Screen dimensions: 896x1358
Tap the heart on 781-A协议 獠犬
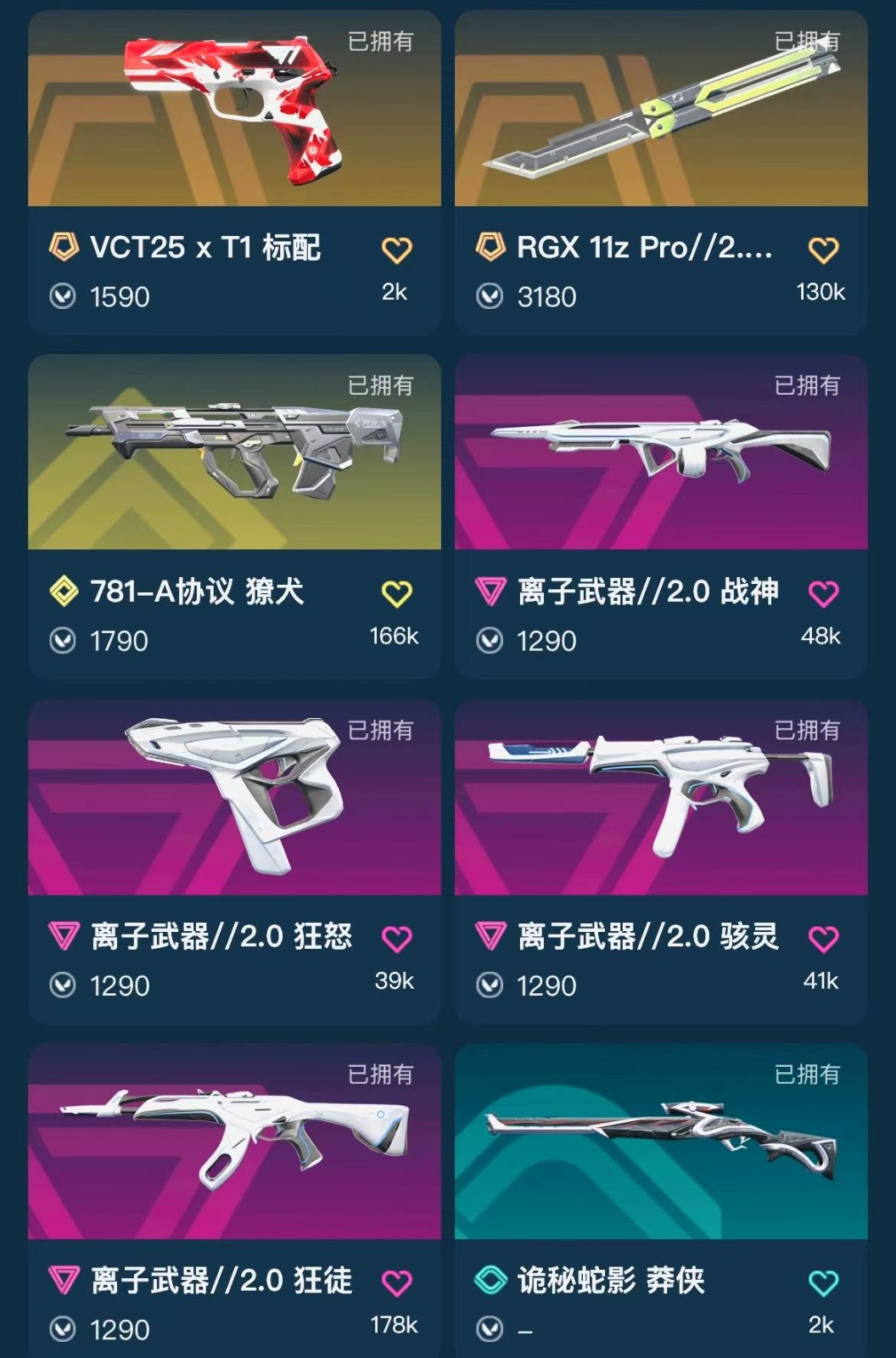click(396, 593)
